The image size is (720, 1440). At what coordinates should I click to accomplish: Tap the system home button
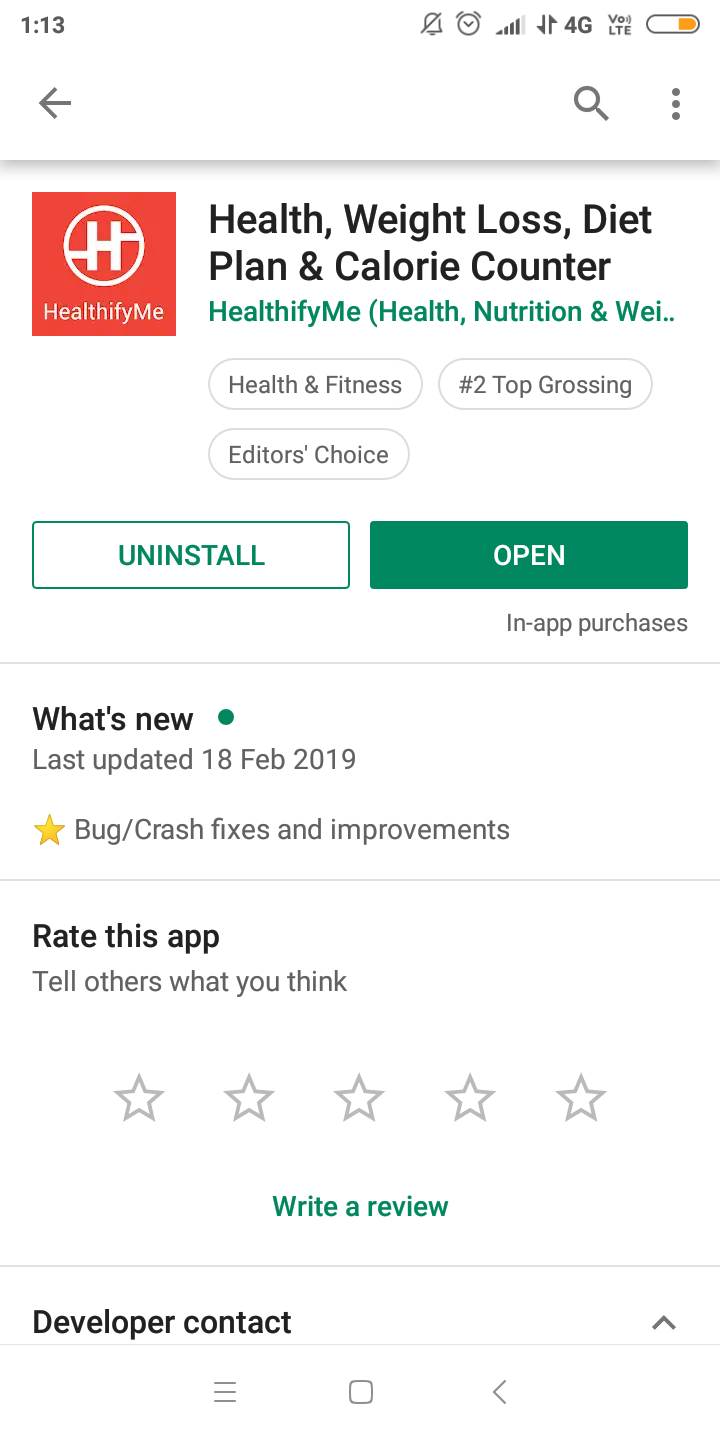click(360, 1392)
